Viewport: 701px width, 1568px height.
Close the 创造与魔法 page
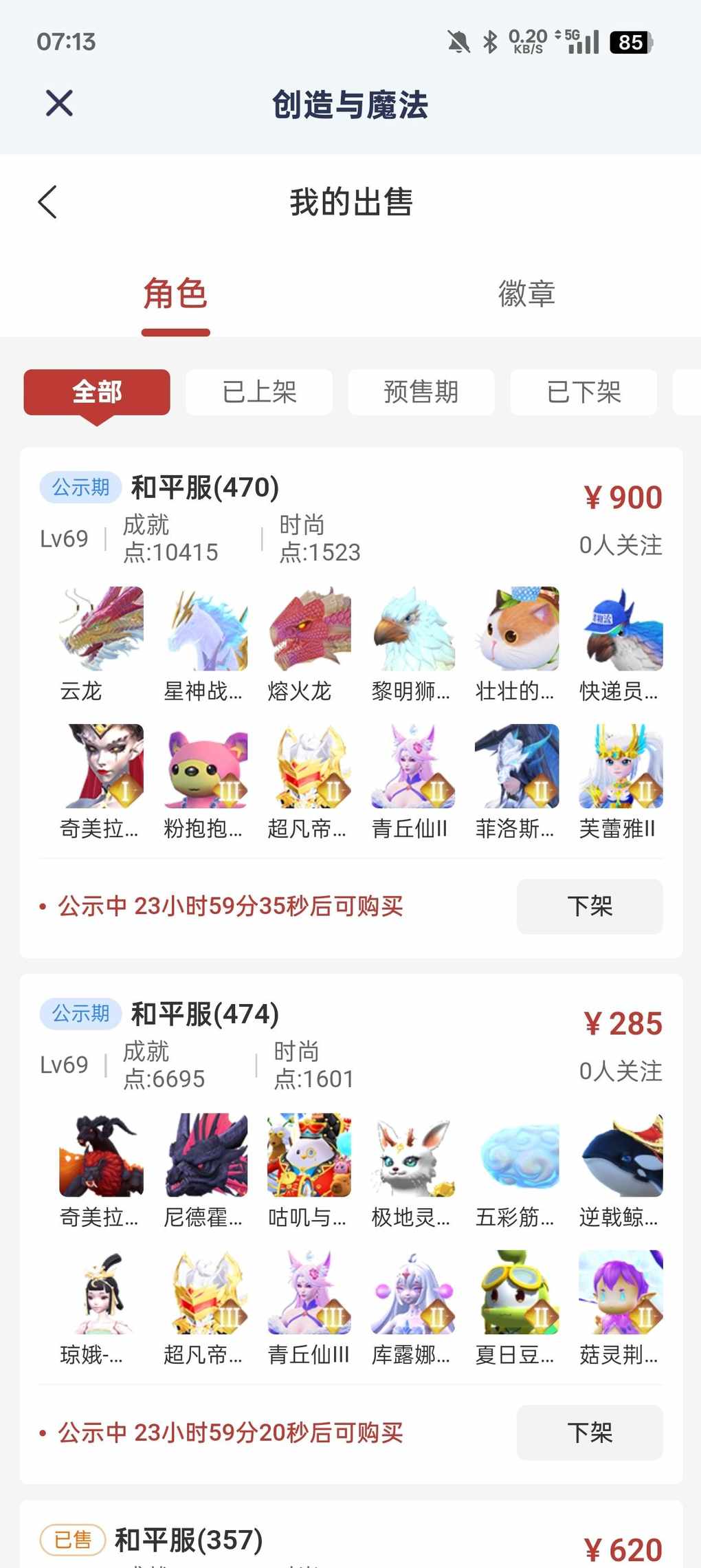[59, 104]
